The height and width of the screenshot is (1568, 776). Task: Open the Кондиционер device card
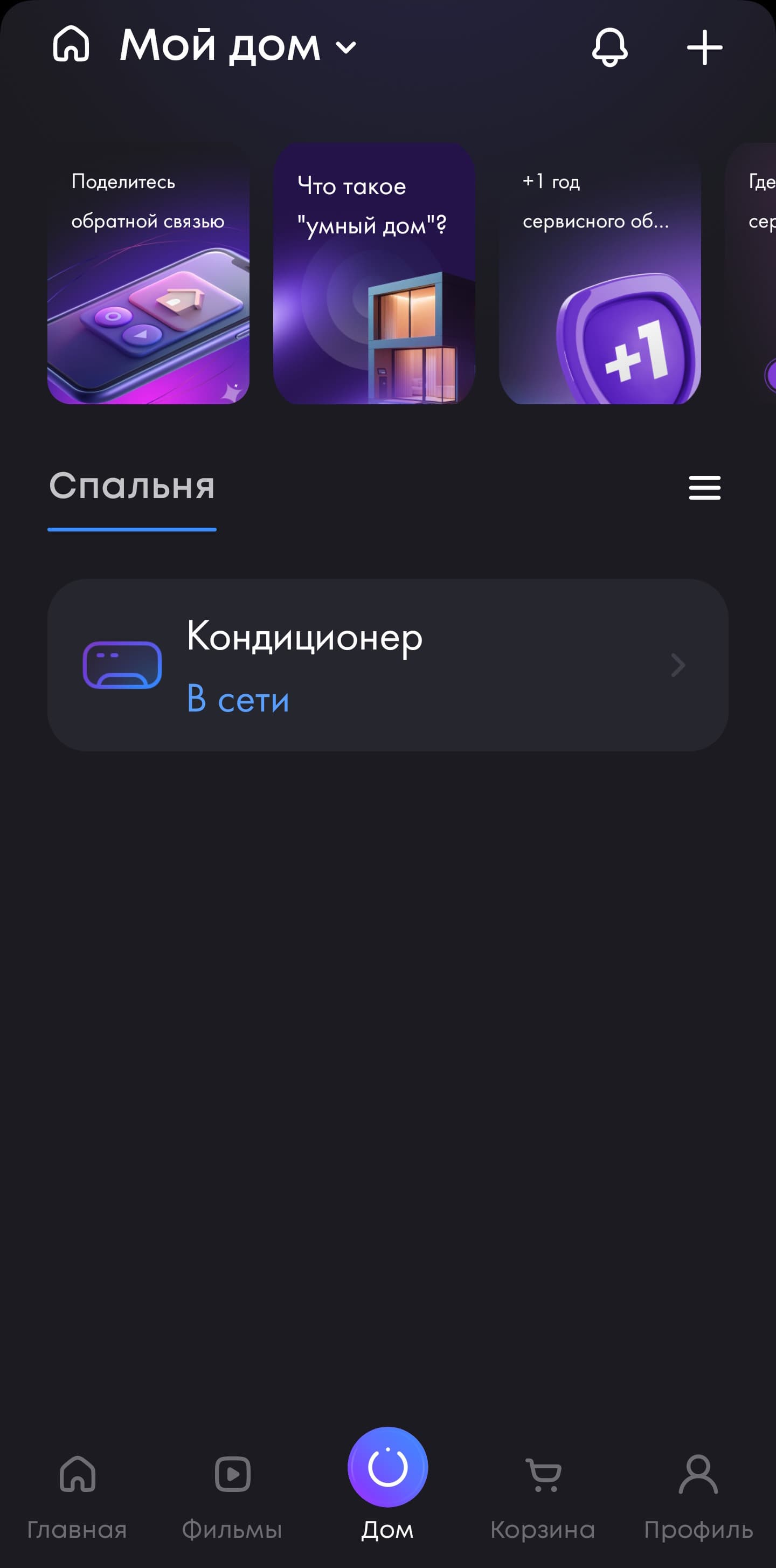coord(387,665)
